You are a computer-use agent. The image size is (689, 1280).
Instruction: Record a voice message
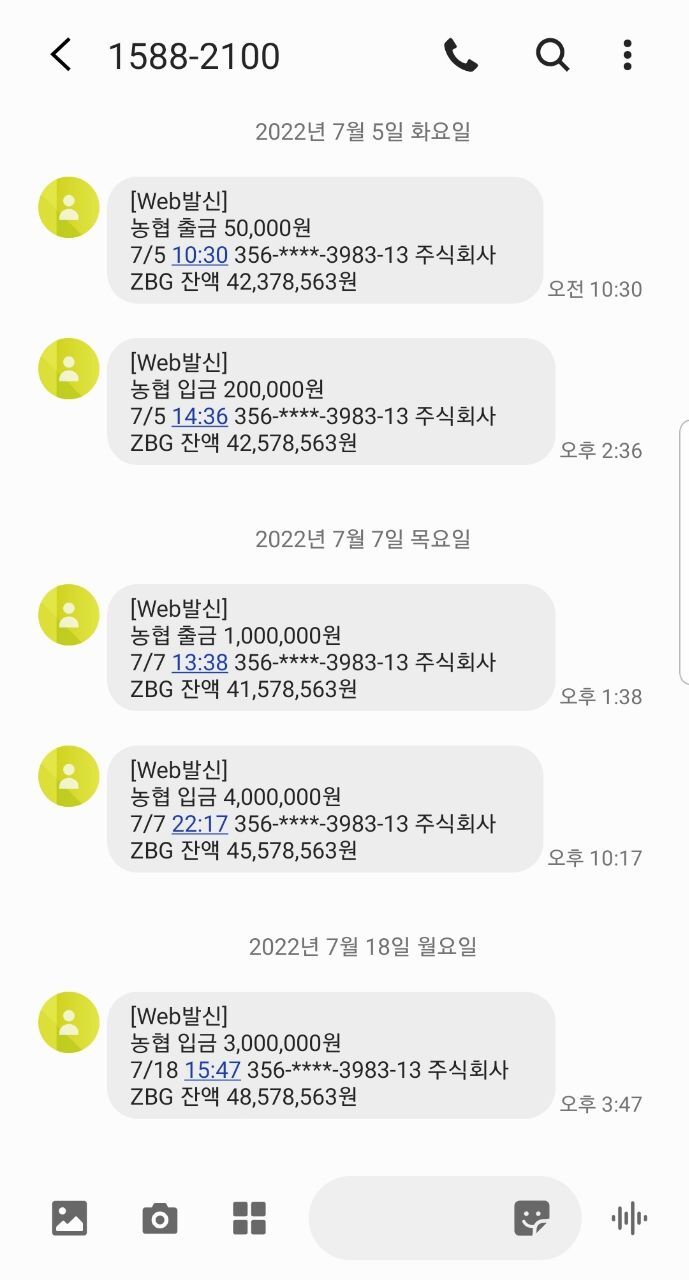[x=629, y=1218]
